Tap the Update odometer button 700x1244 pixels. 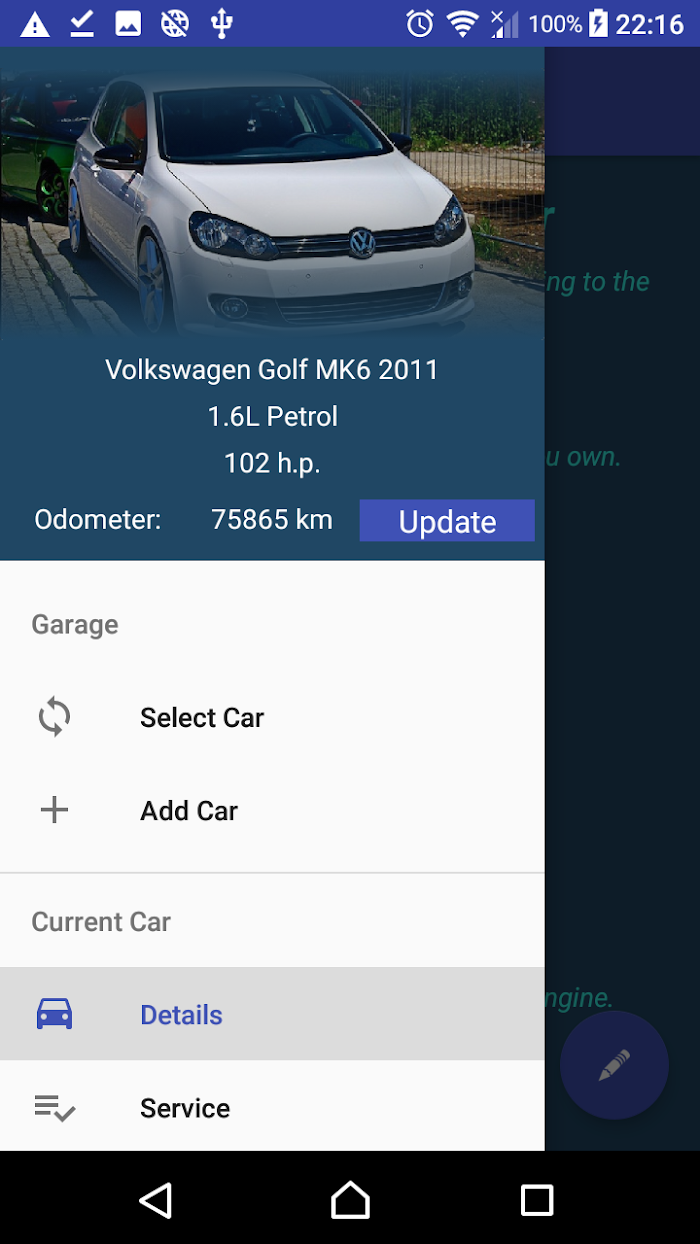447,521
